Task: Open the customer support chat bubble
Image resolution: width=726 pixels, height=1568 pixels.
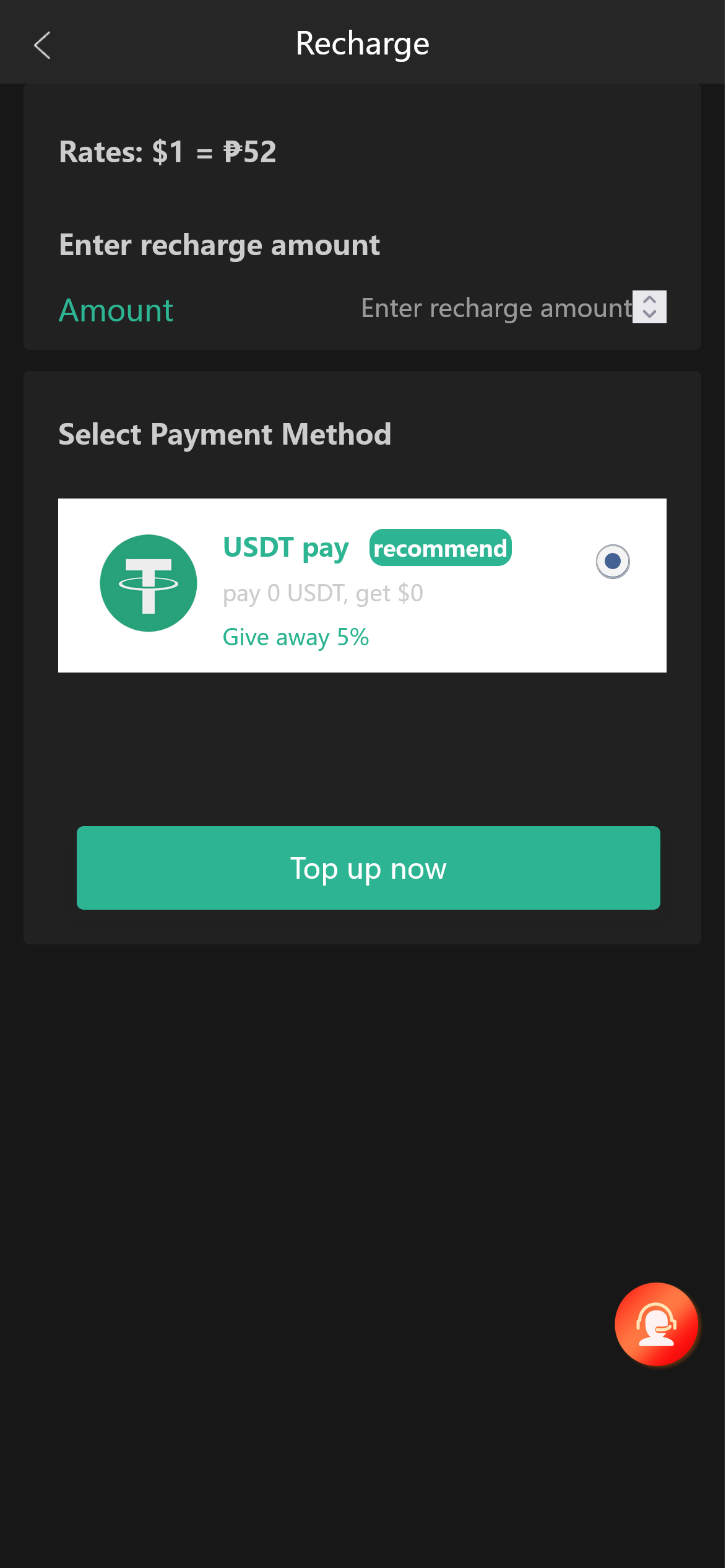Action: [656, 1324]
